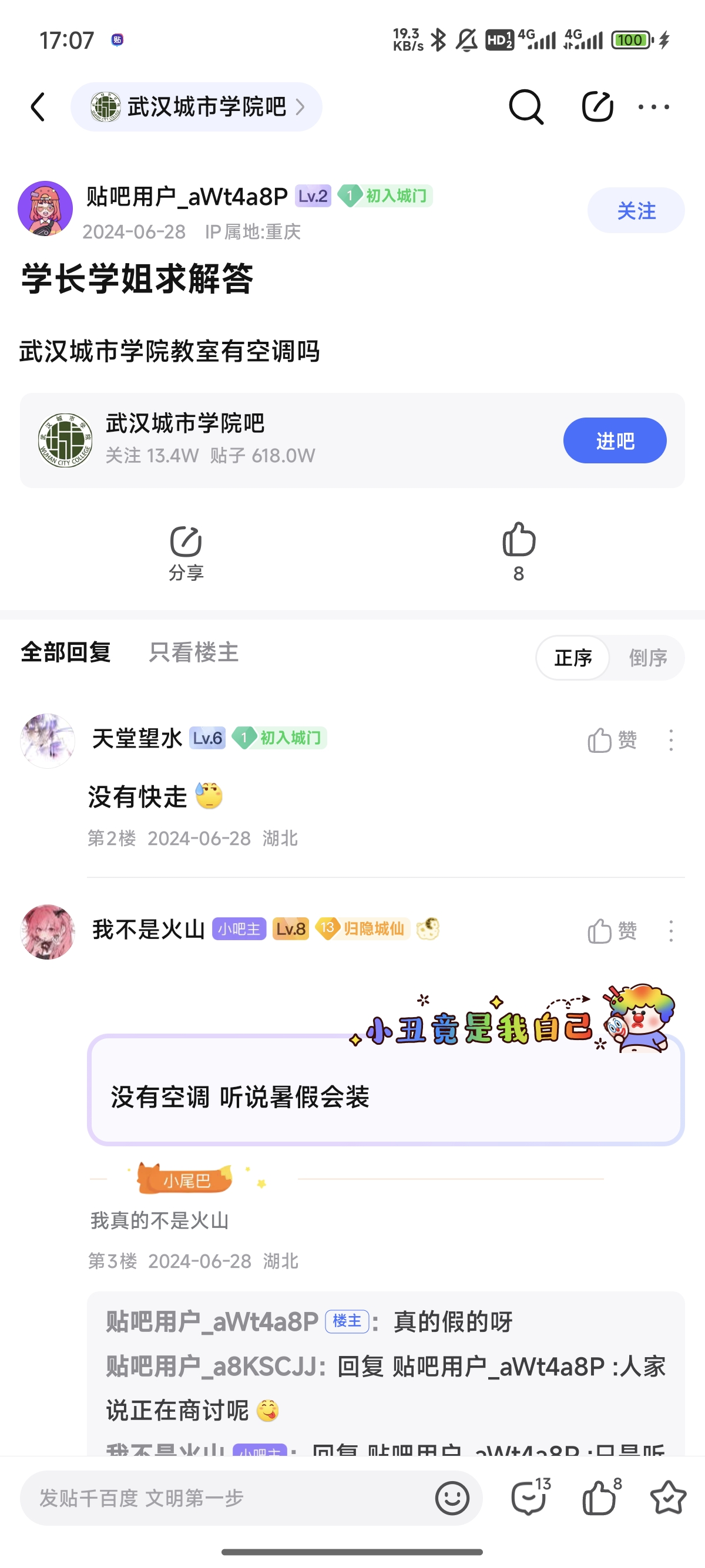Open search from the top bar
Viewport: 705px width, 1568px height.
click(x=525, y=107)
